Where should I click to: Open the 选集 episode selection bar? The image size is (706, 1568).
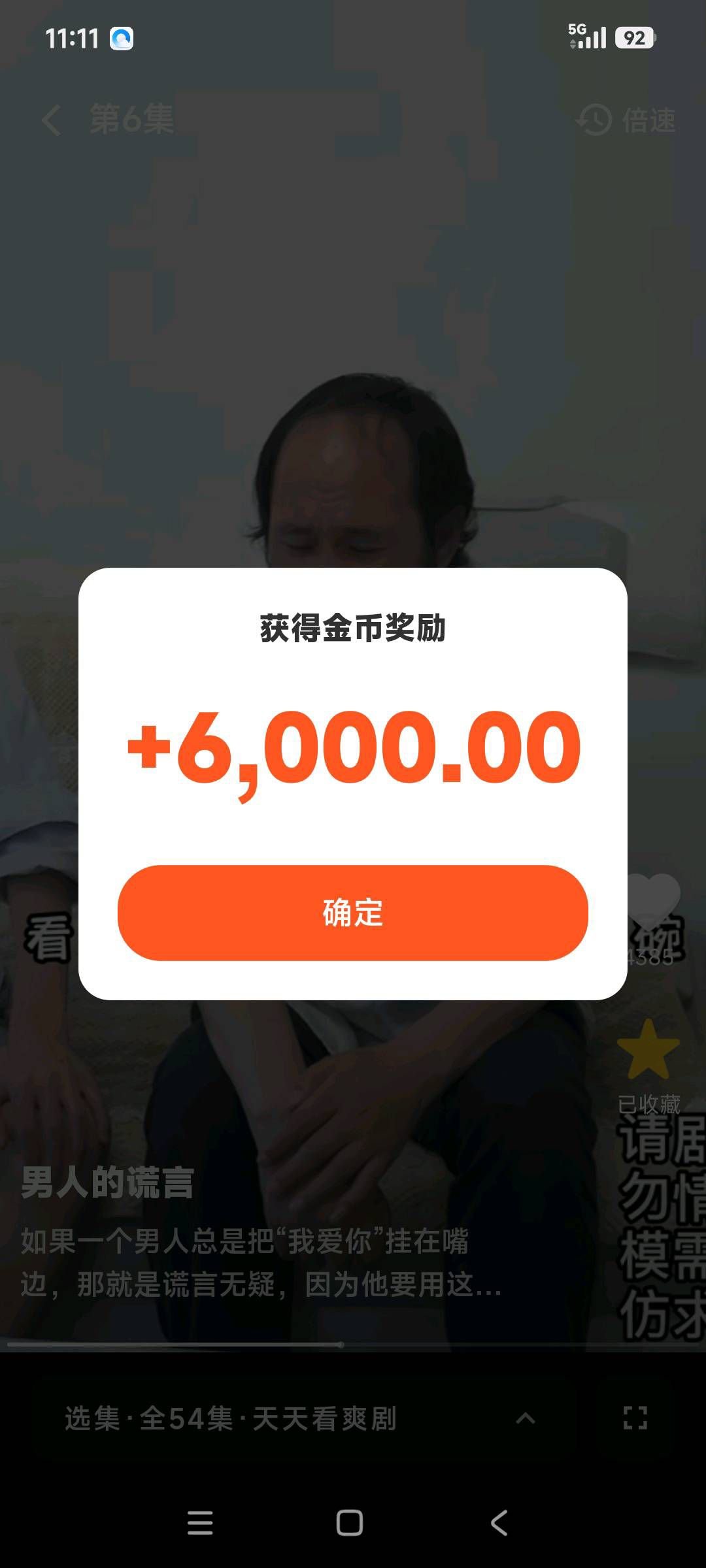(231, 1418)
